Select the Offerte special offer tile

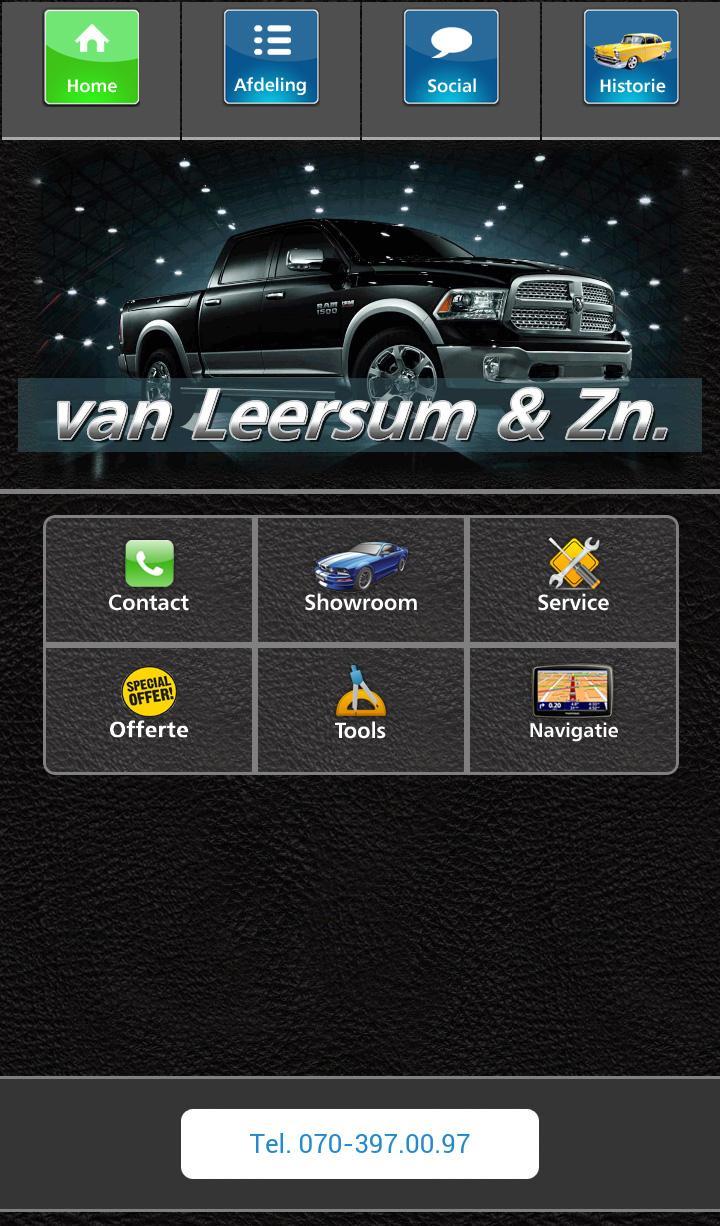tap(149, 708)
